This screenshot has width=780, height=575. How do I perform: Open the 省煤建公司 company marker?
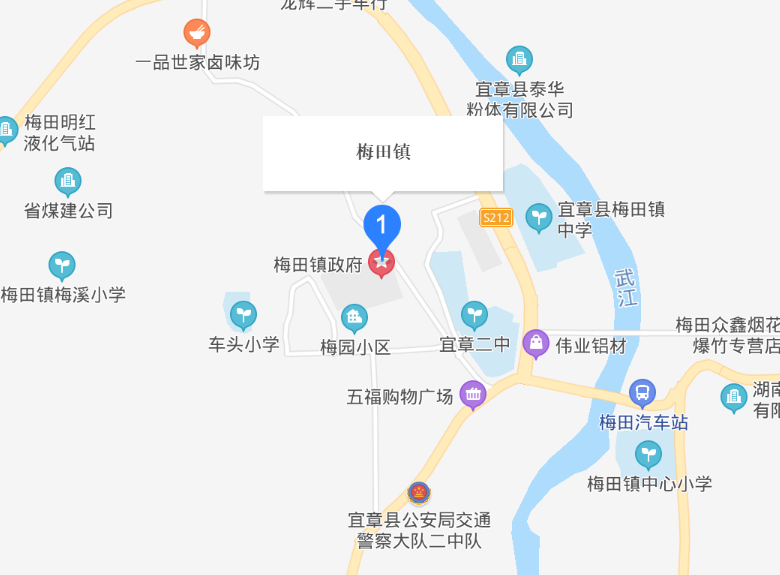[68, 182]
